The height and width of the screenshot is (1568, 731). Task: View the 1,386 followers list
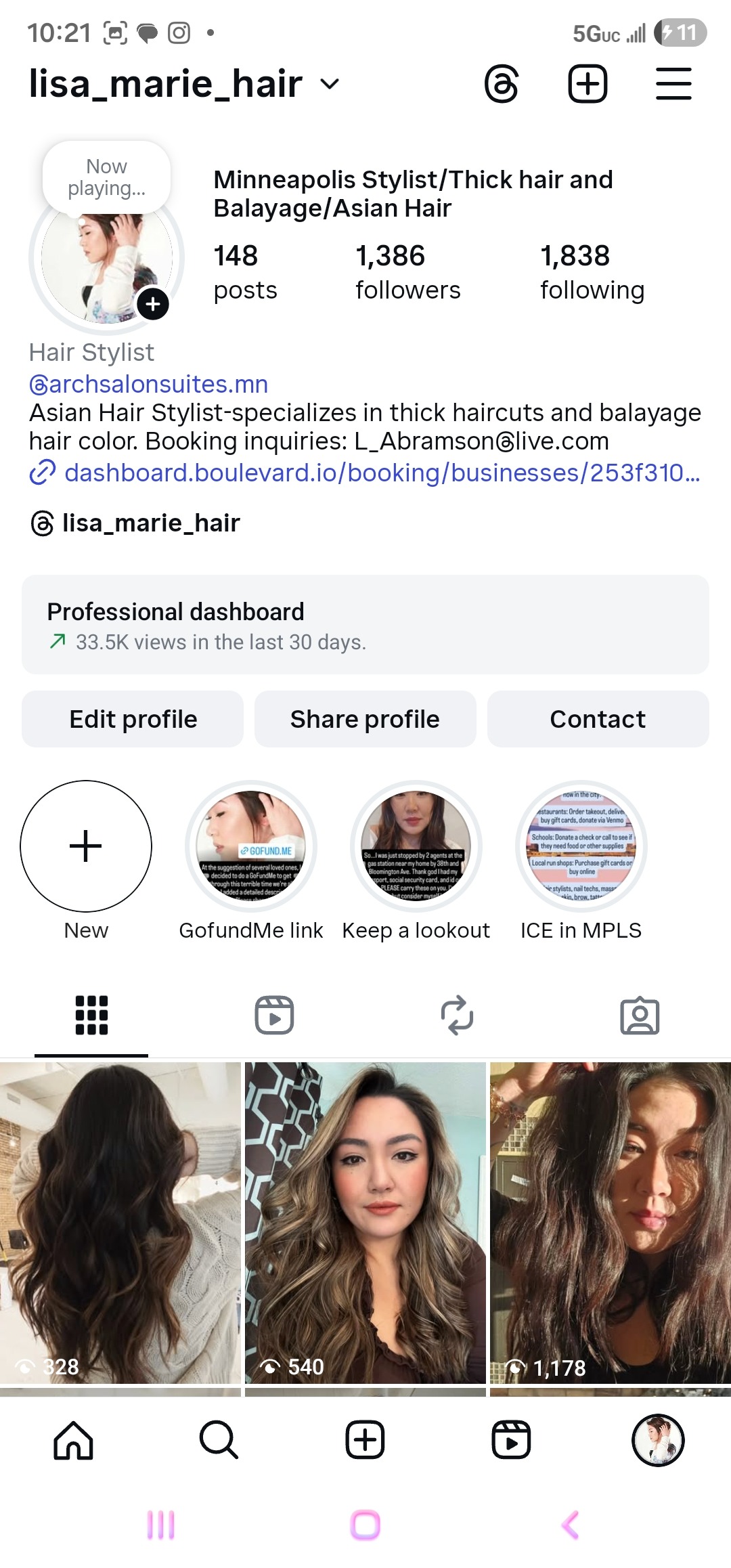pyautogui.click(x=407, y=272)
